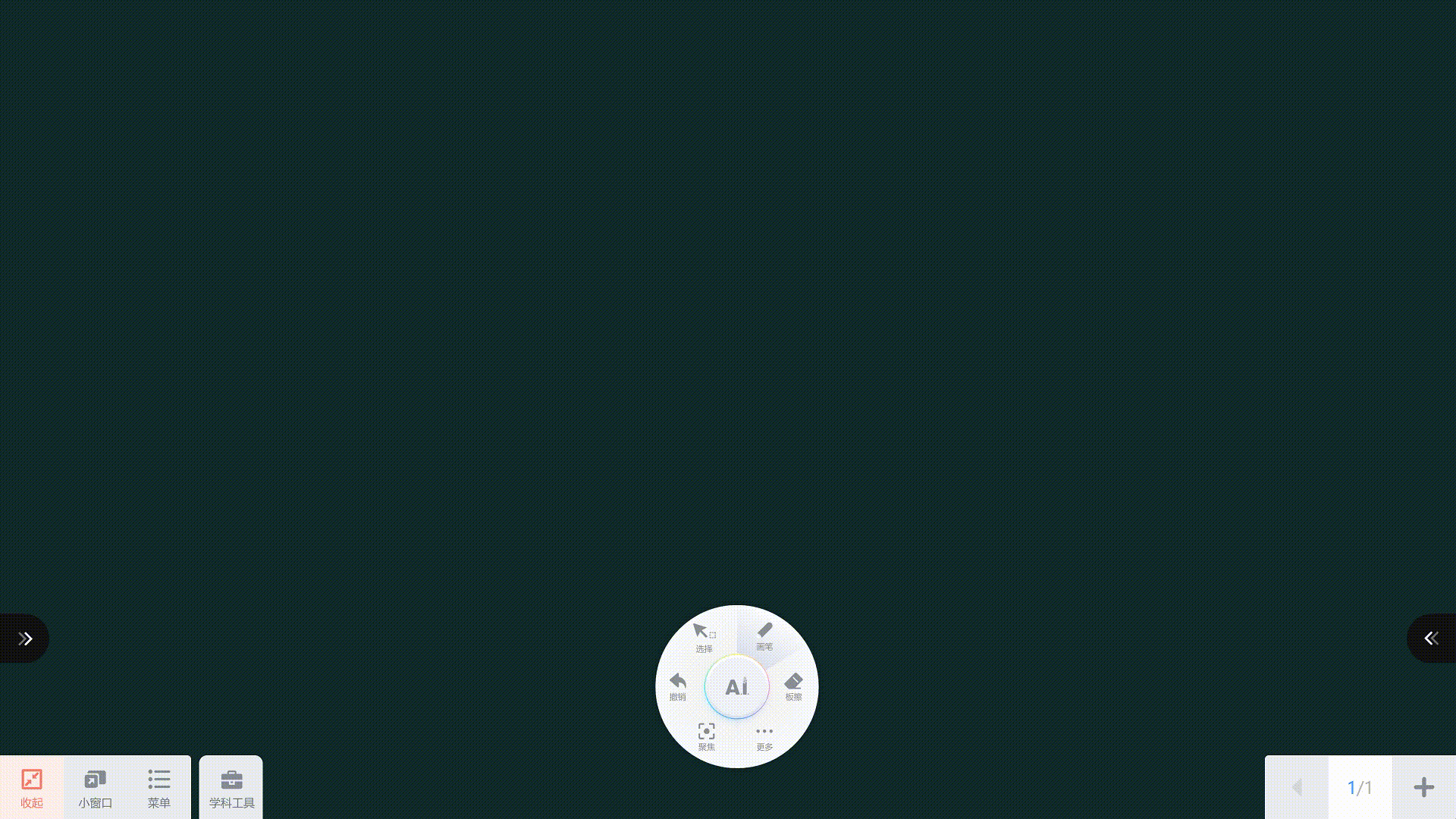The image size is (1456, 819).
Task: Add a new whiteboard page
Action: pos(1423,787)
